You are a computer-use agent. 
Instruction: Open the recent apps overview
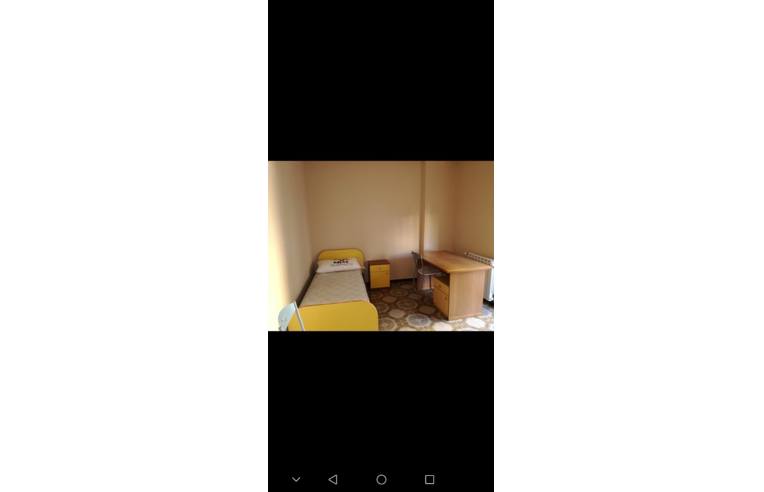[x=429, y=480]
